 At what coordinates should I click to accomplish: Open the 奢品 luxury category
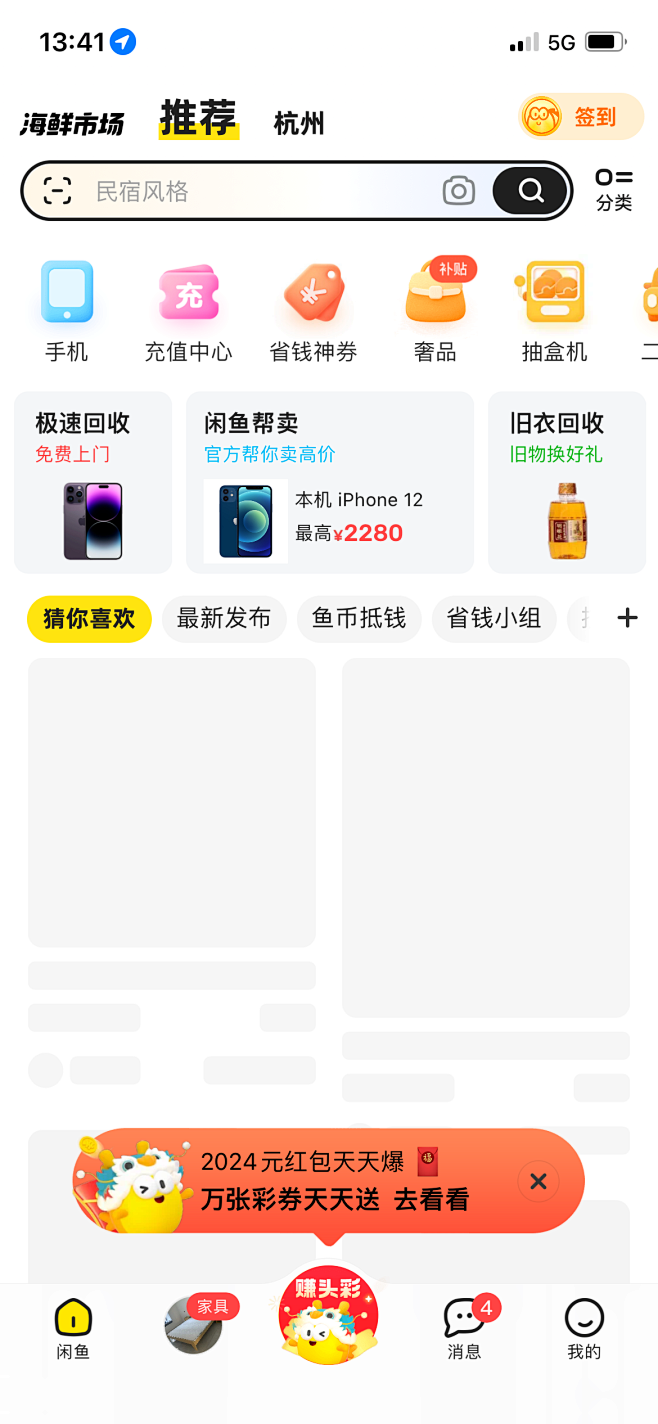[435, 311]
